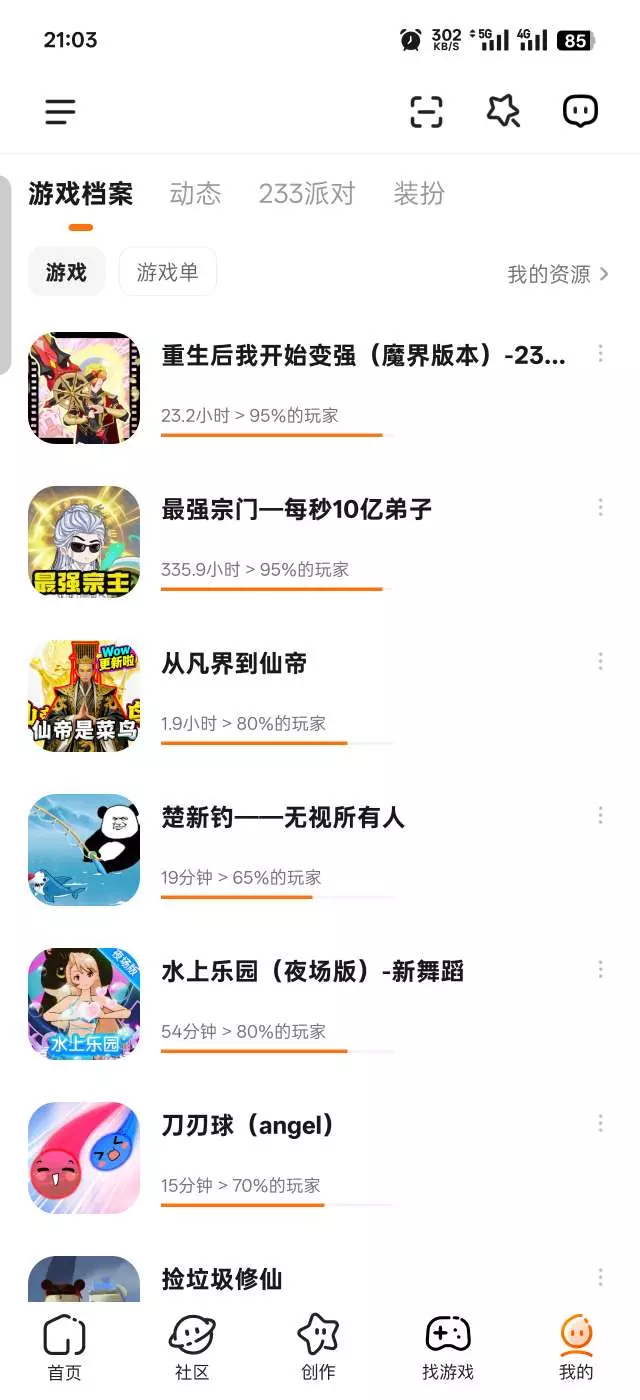Switch to the 动态 tab
This screenshot has height=1400, width=640.
tap(195, 193)
